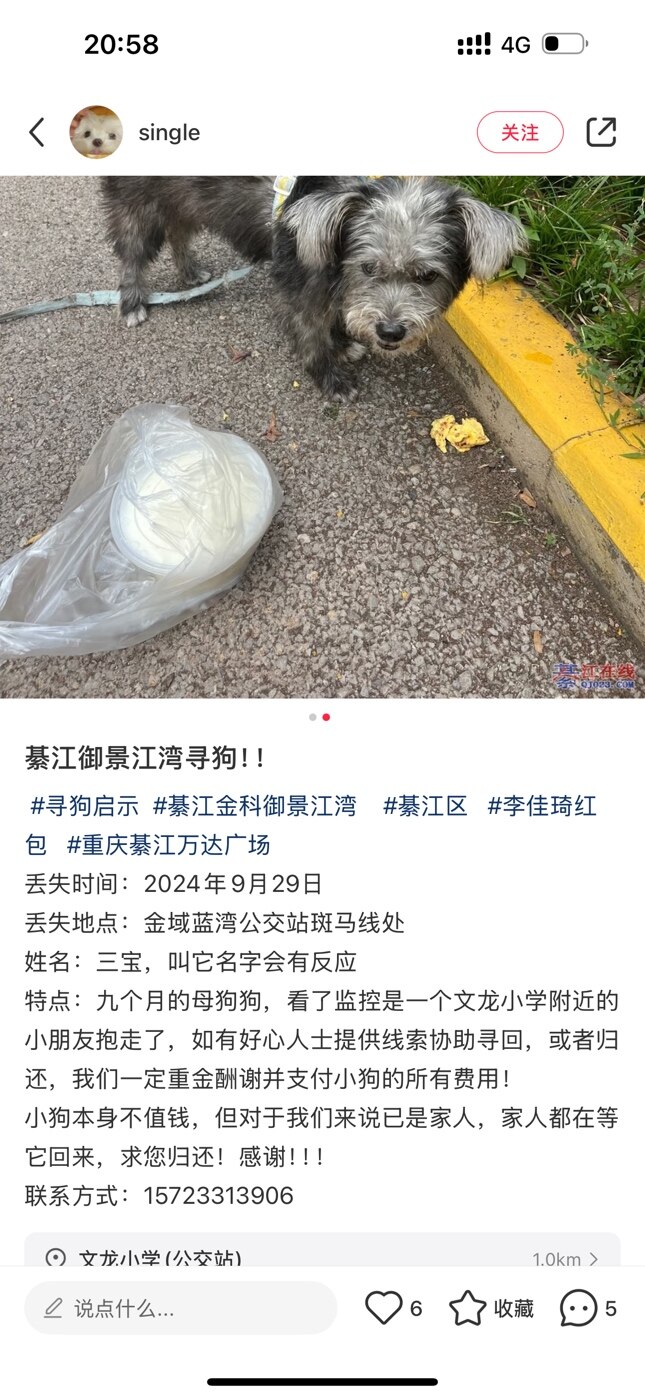Open hashtag #重庆綦江万达广场
This screenshot has width=645, height=1398.
click(x=168, y=845)
